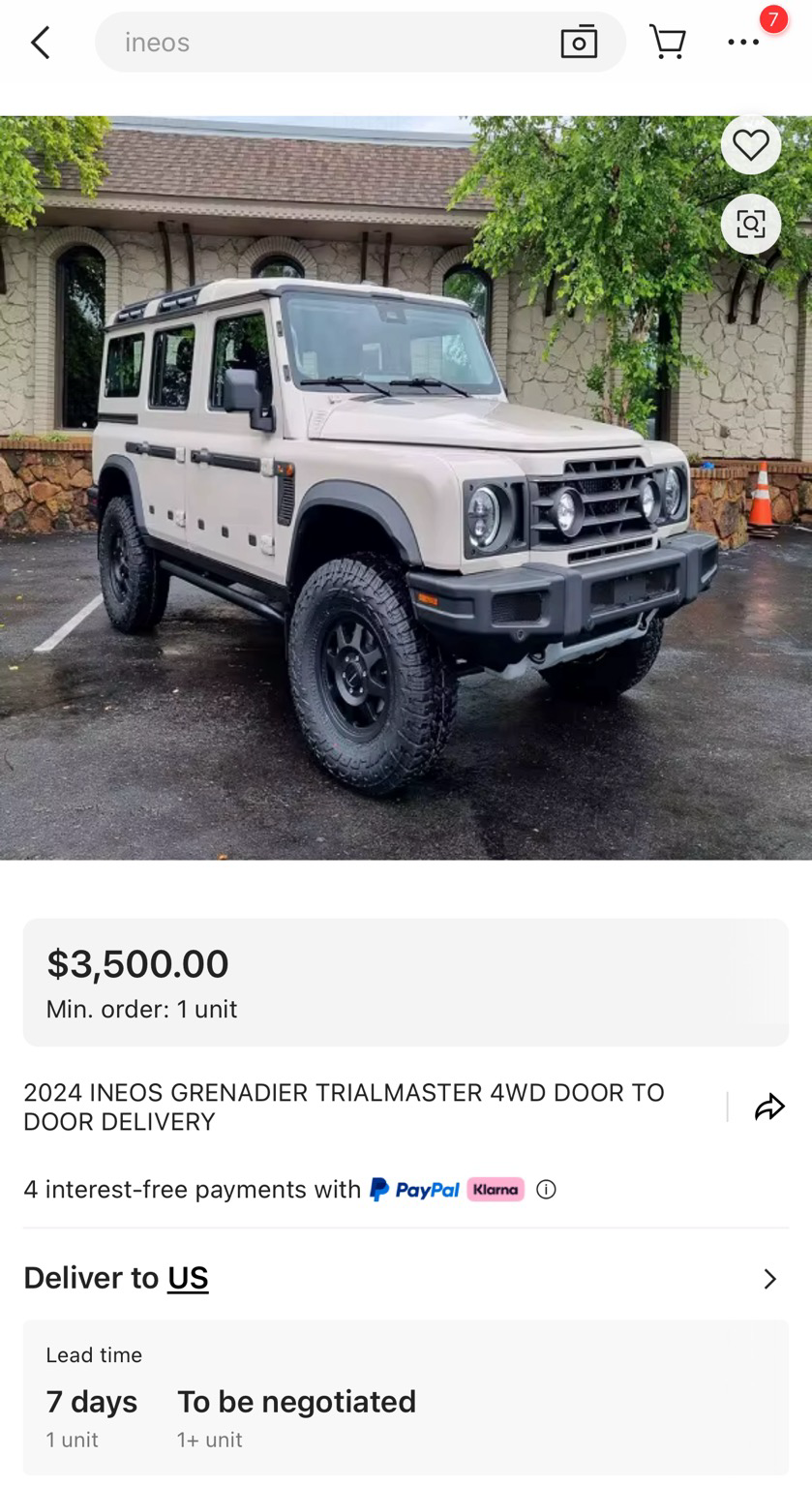Open camera image search in search bar

tap(579, 43)
